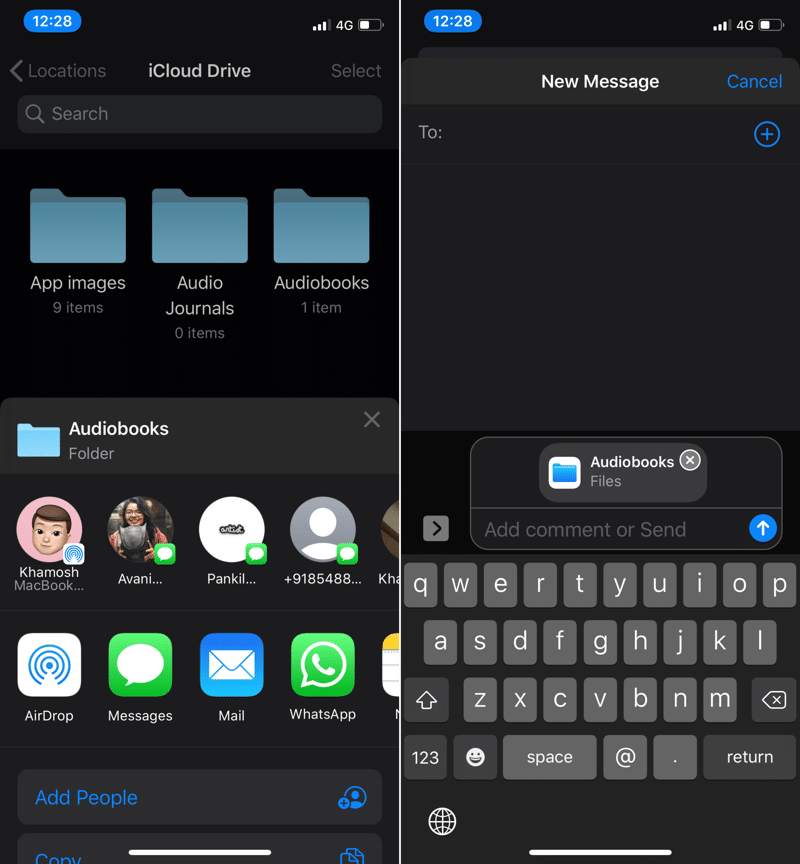Share via AirDrop
The height and width of the screenshot is (864, 800).
point(49,665)
